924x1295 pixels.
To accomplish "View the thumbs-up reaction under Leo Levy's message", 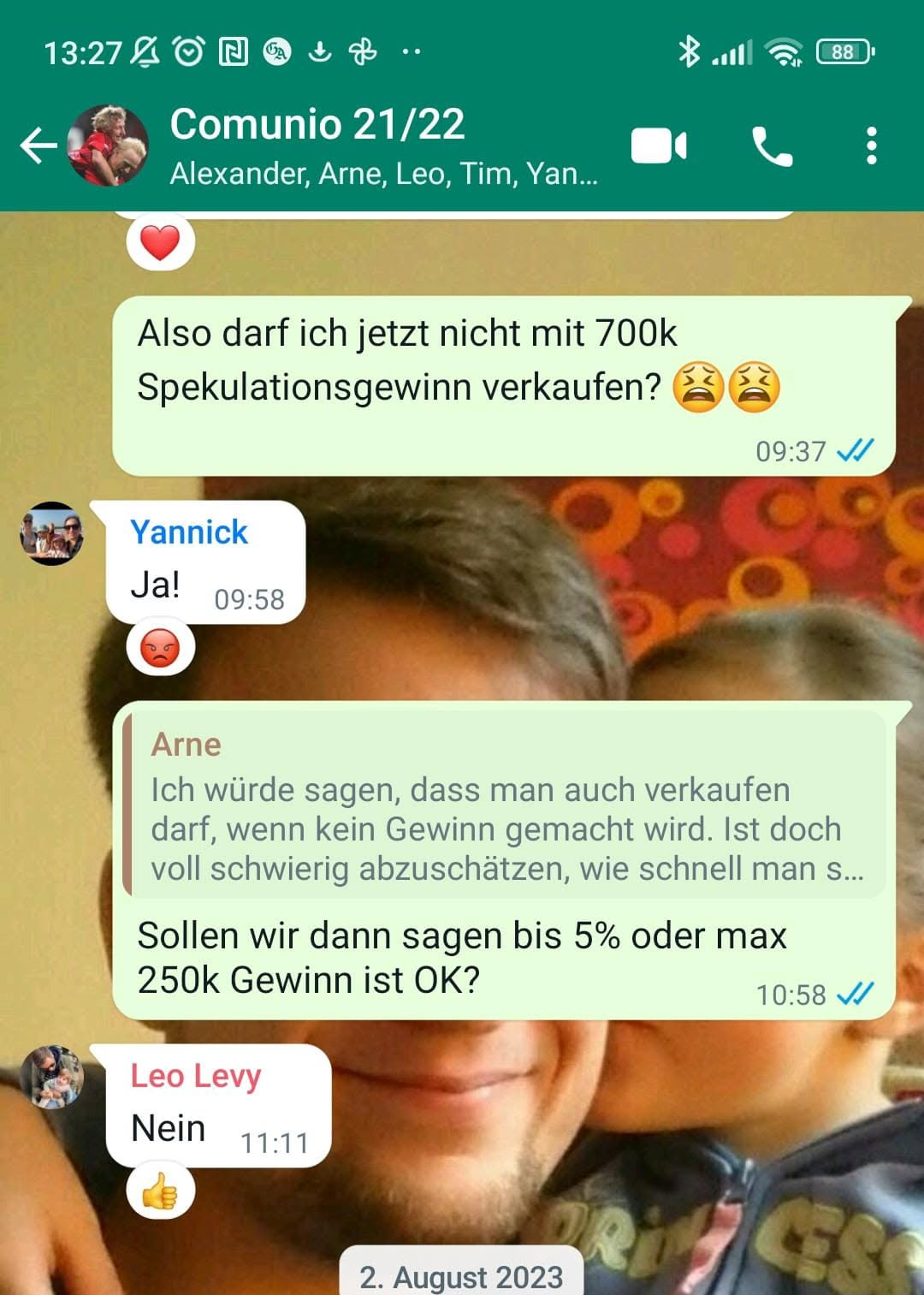I will tap(160, 1191).
